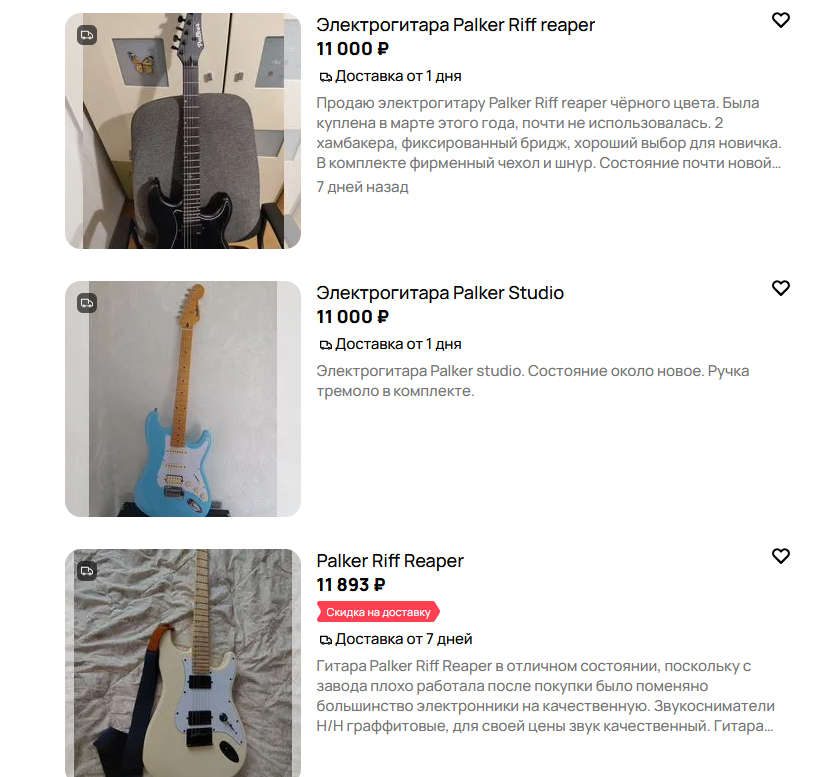813x777 pixels.
Task: Open the Электрогитара Palker Riff reaper listing title
Action: click(455, 25)
